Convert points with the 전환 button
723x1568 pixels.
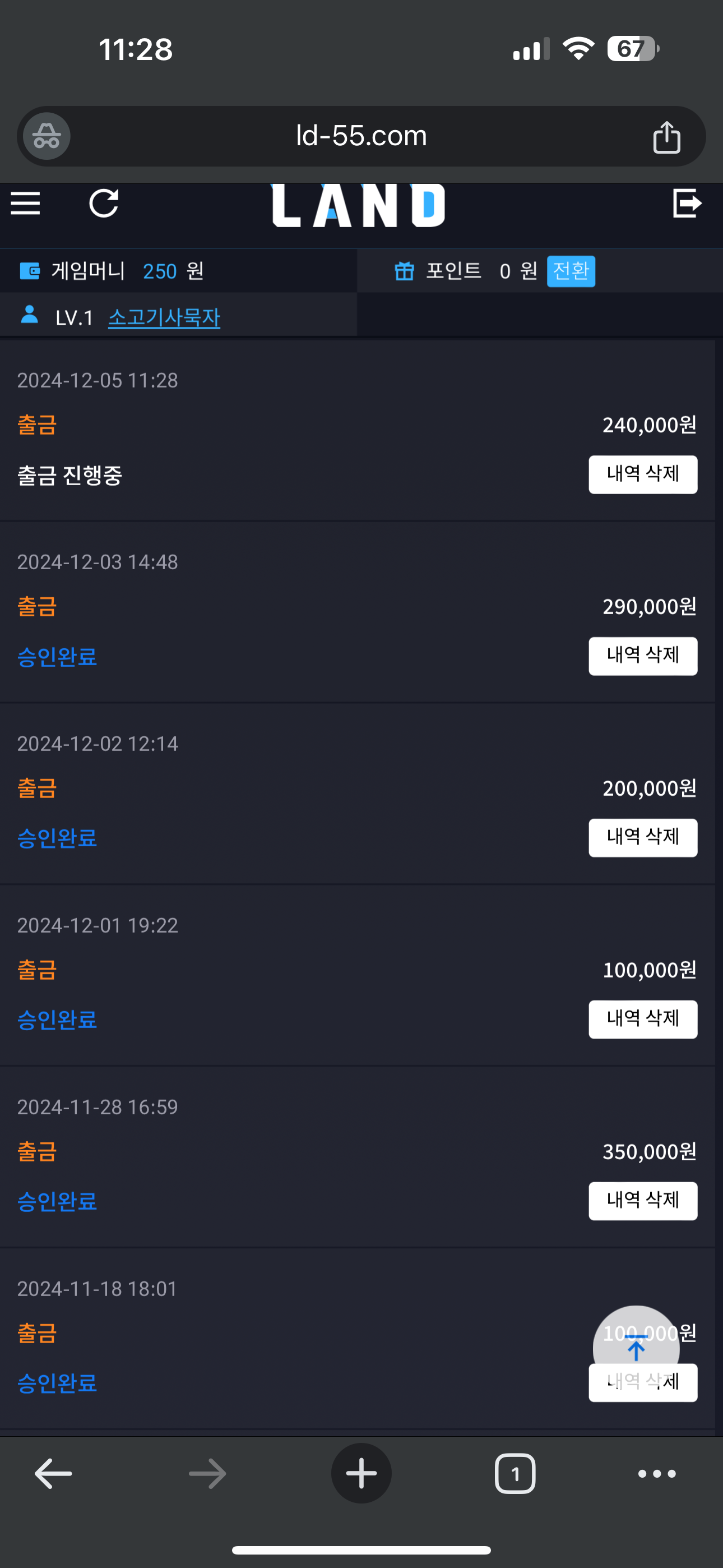point(571,271)
